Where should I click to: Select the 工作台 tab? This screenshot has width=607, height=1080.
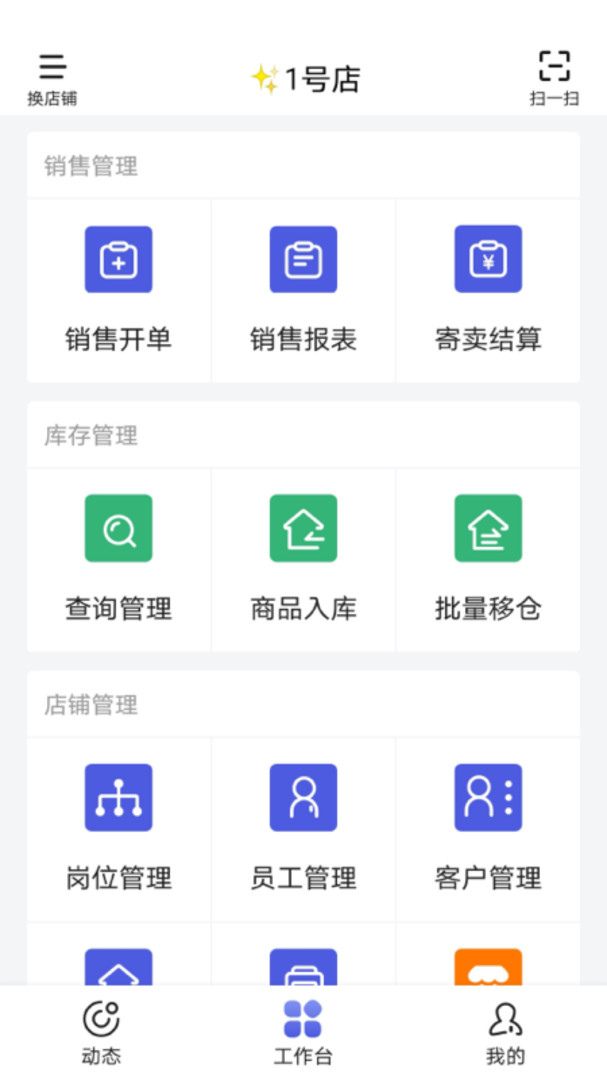(303, 1033)
